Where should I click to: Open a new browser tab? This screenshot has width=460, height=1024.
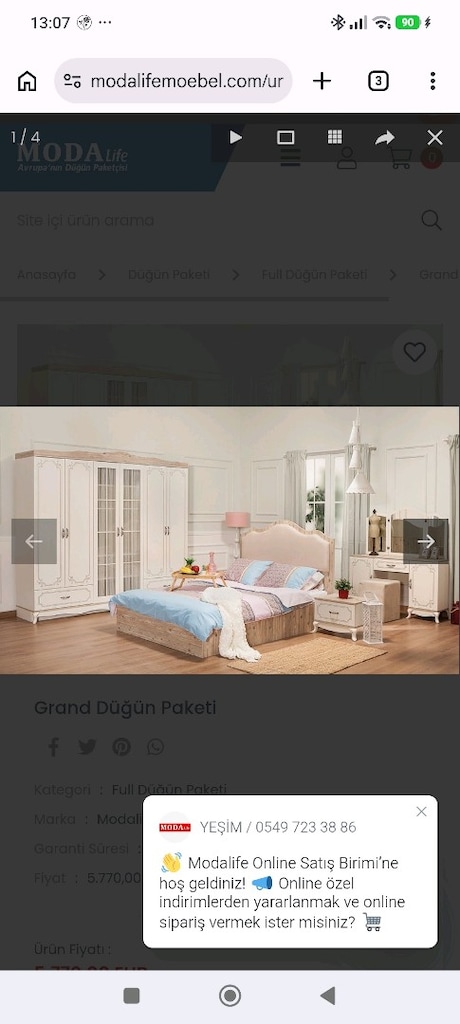321,81
